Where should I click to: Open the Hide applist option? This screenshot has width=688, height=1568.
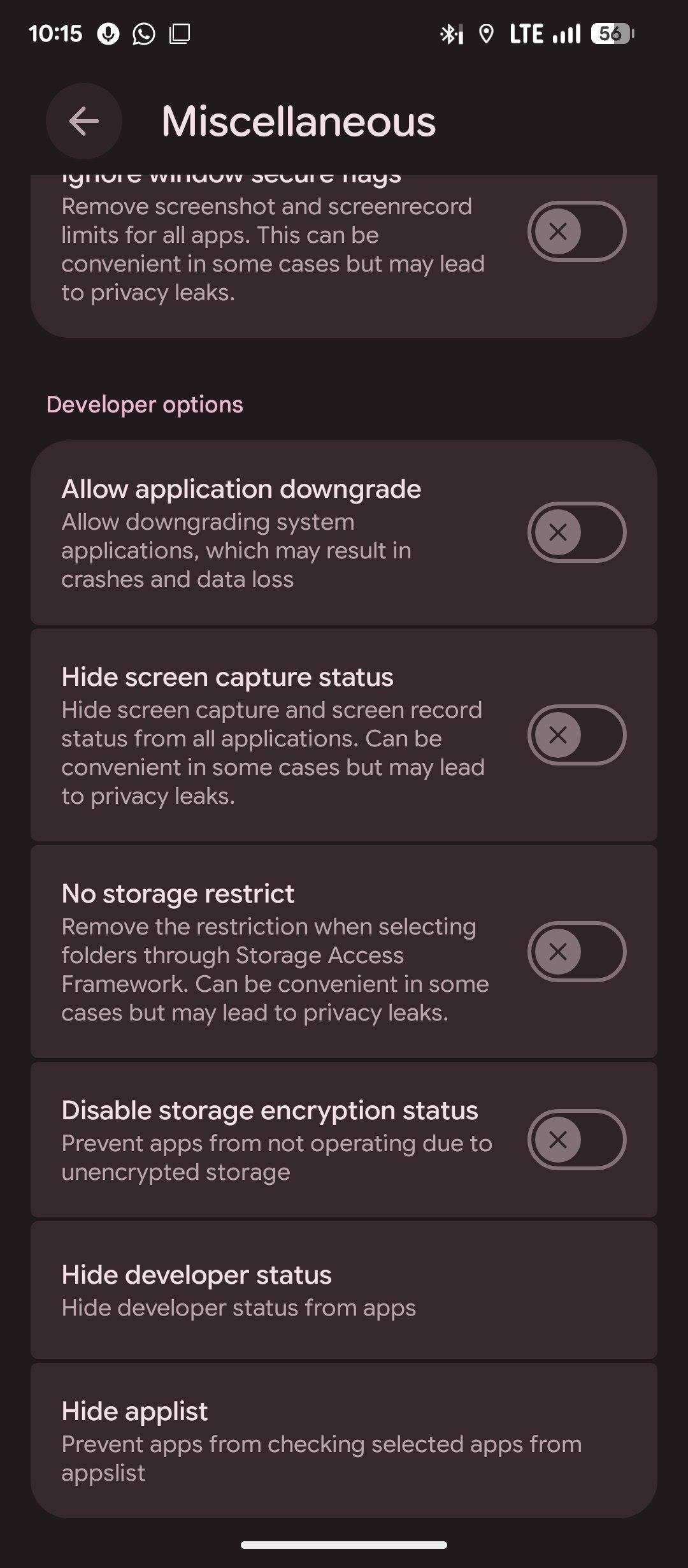pos(344,1441)
